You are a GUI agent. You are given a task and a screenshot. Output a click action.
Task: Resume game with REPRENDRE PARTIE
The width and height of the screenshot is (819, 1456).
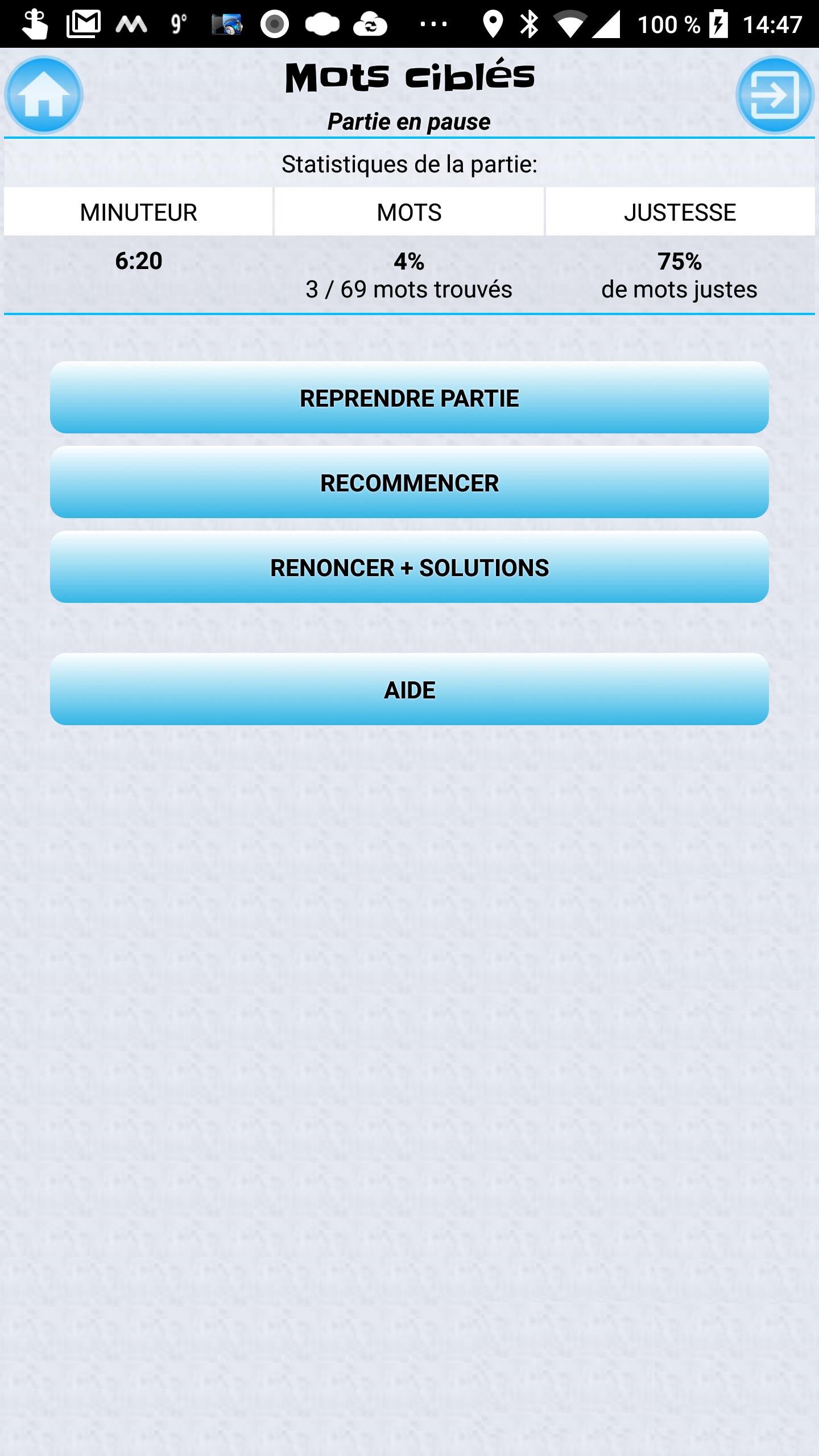(409, 398)
